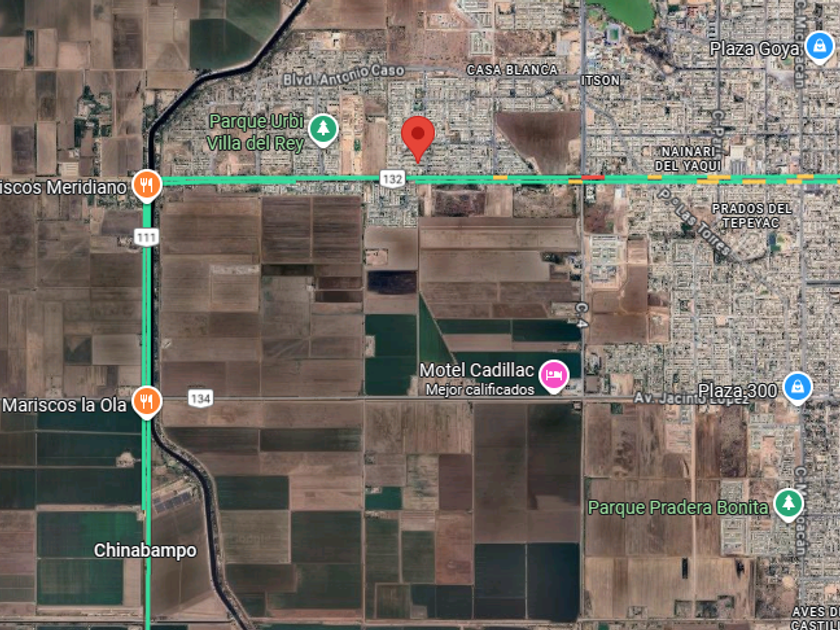The image size is (840, 630).
Task: Open Parque Urbi Villa del Rey marker
Action: [x=322, y=129]
